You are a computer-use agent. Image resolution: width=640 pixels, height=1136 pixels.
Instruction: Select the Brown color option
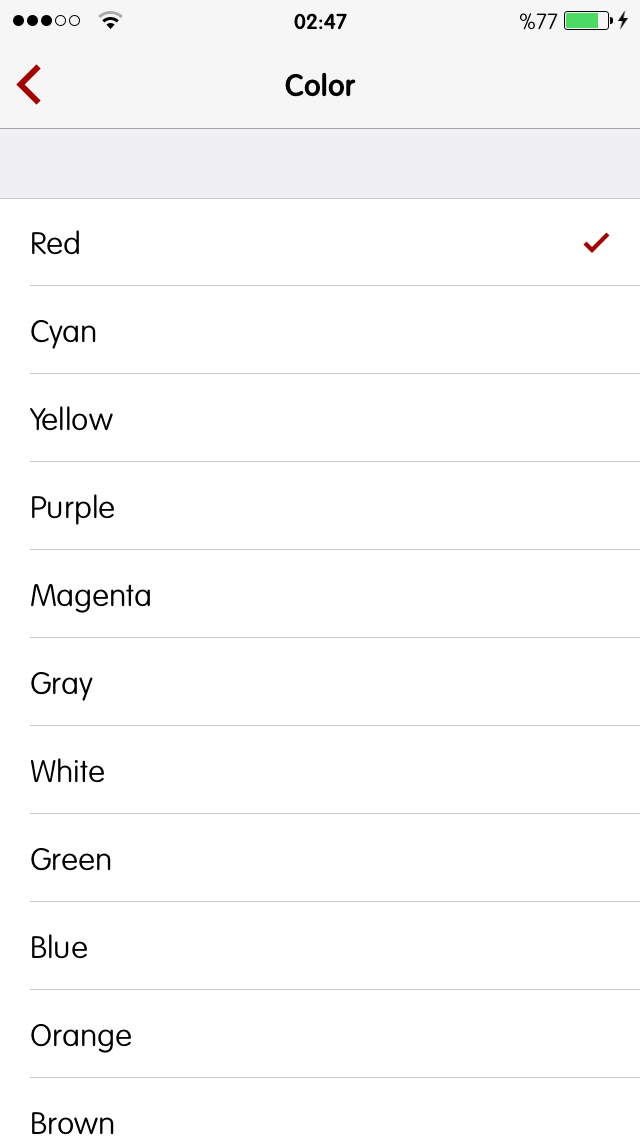[320, 1107]
